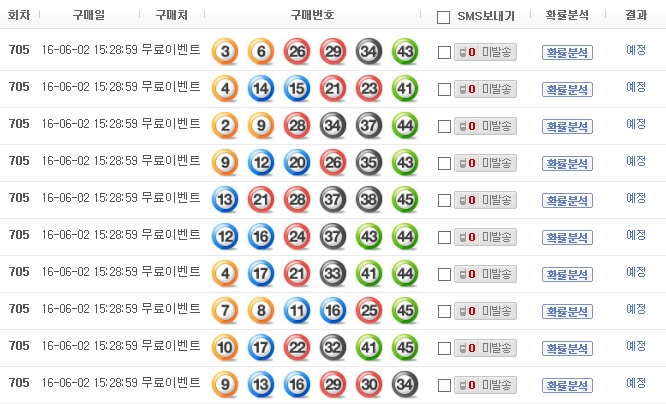Tick SMS checkbox for row 4, 14, 15, 21, 23, 41
This screenshot has width=666, height=404.
[x=445, y=89]
